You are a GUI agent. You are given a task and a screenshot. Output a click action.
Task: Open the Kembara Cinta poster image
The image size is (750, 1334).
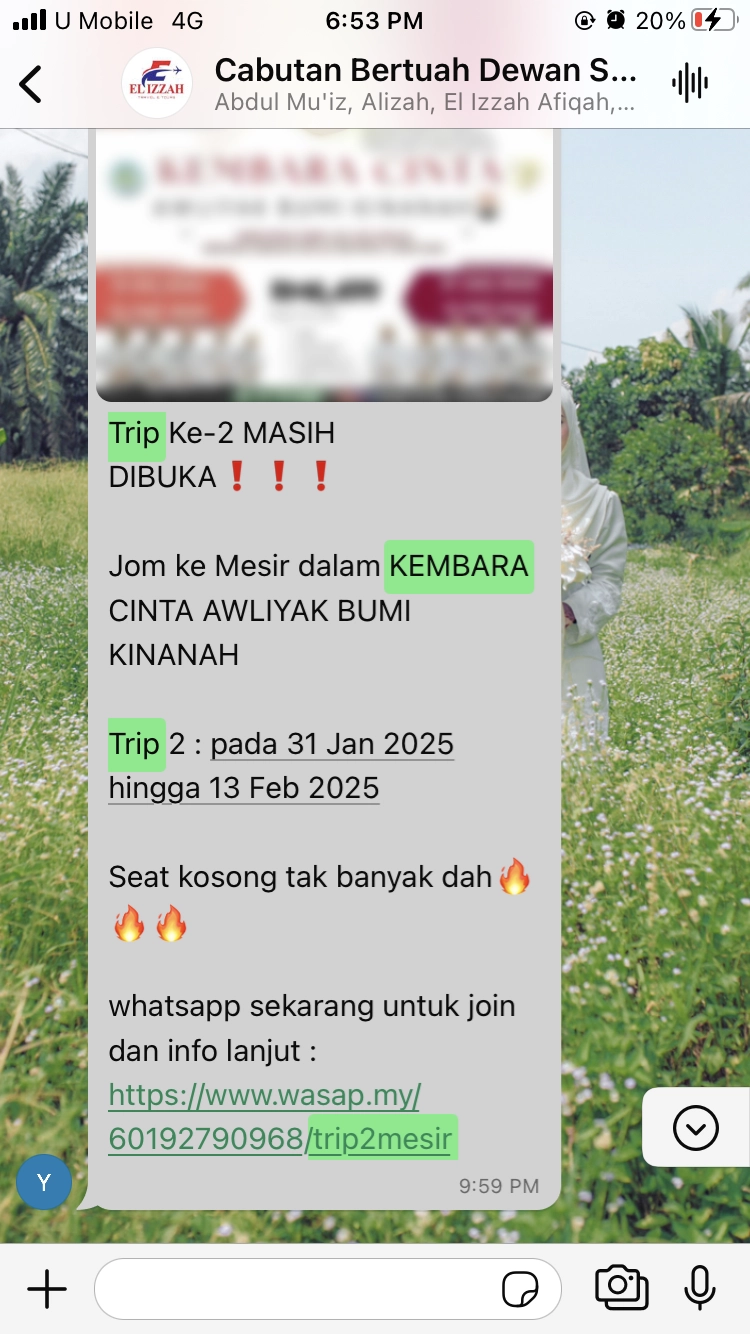pos(324,265)
